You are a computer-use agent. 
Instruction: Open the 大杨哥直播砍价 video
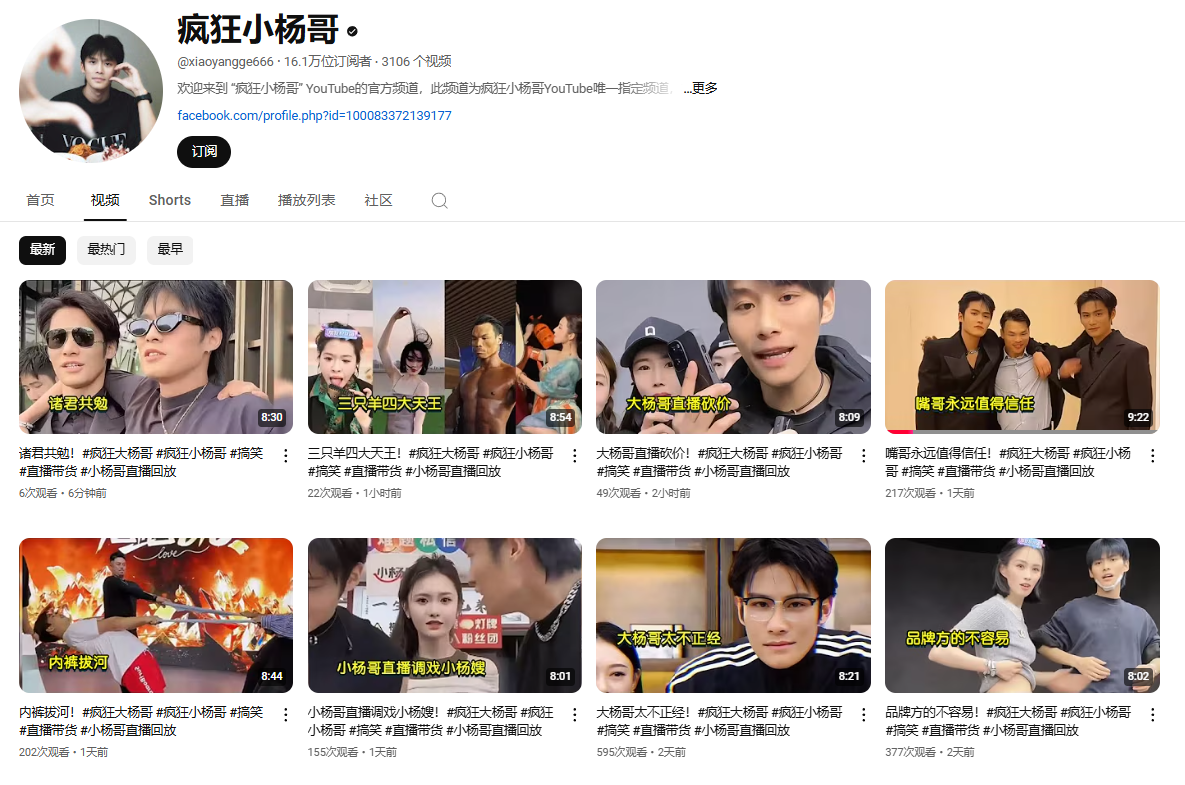click(x=733, y=356)
